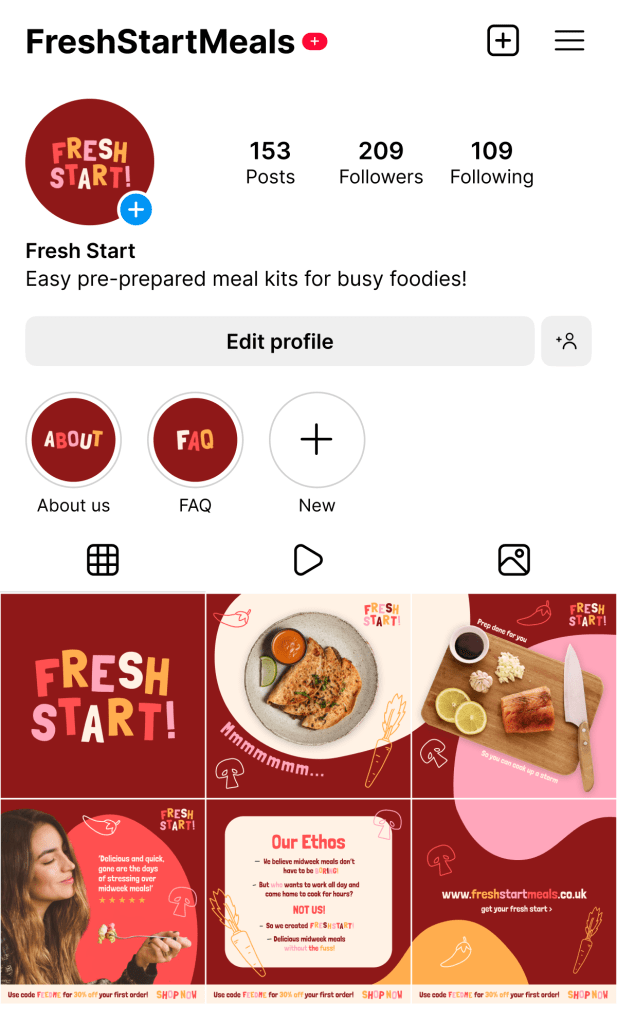Viewport: 617px width, 1023px height.
Task: Open the create new post icon
Action: (503, 41)
